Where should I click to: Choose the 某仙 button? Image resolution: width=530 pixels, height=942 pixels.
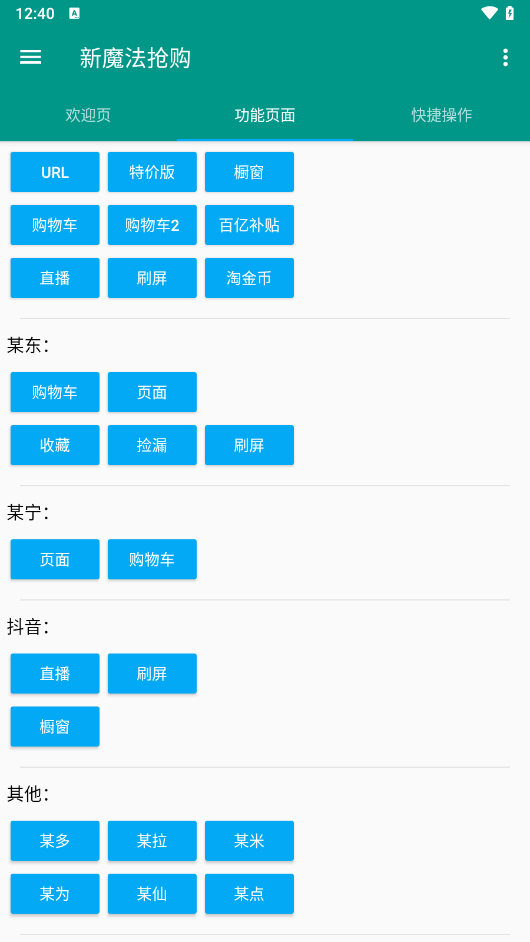tap(152, 894)
